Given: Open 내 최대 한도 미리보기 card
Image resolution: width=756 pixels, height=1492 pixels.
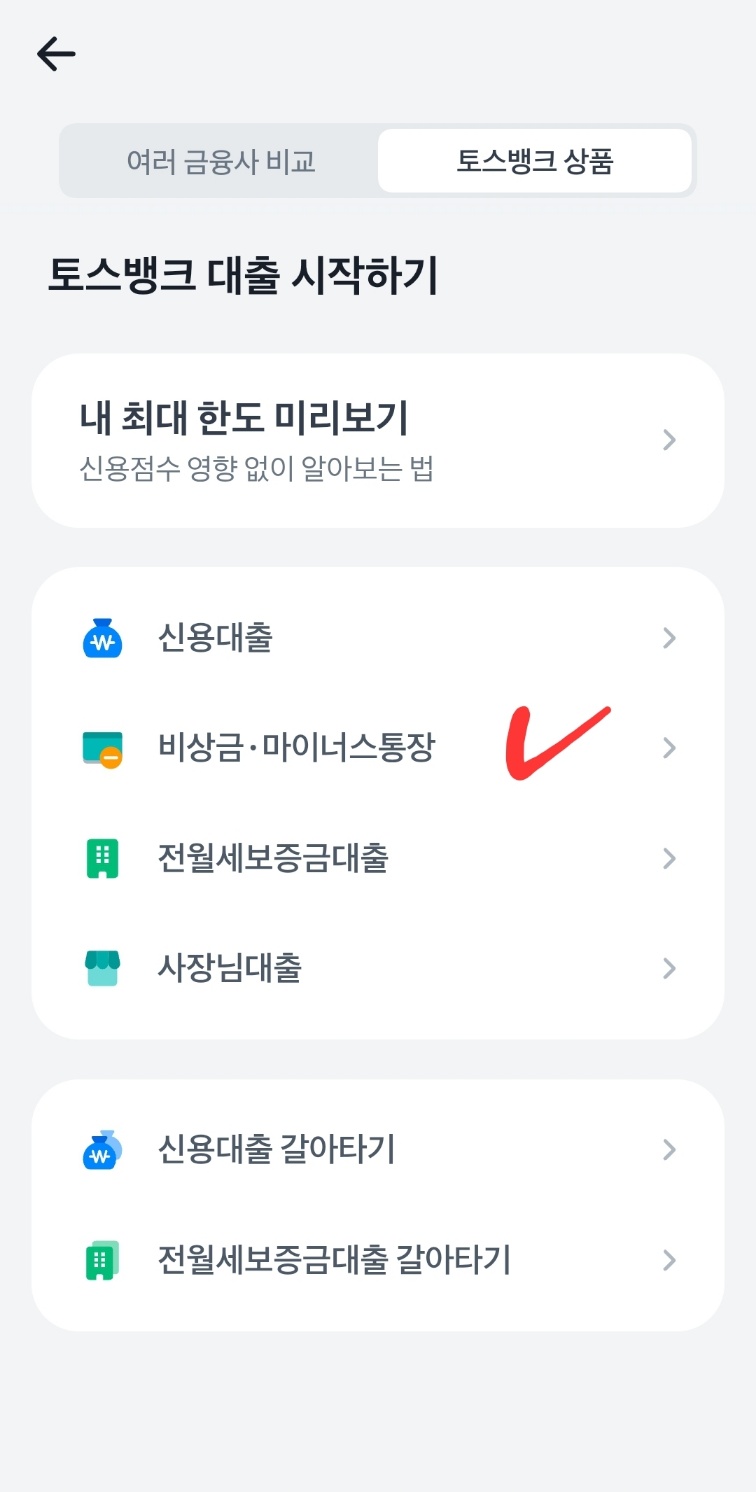Looking at the screenshot, I should [x=378, y=440].
